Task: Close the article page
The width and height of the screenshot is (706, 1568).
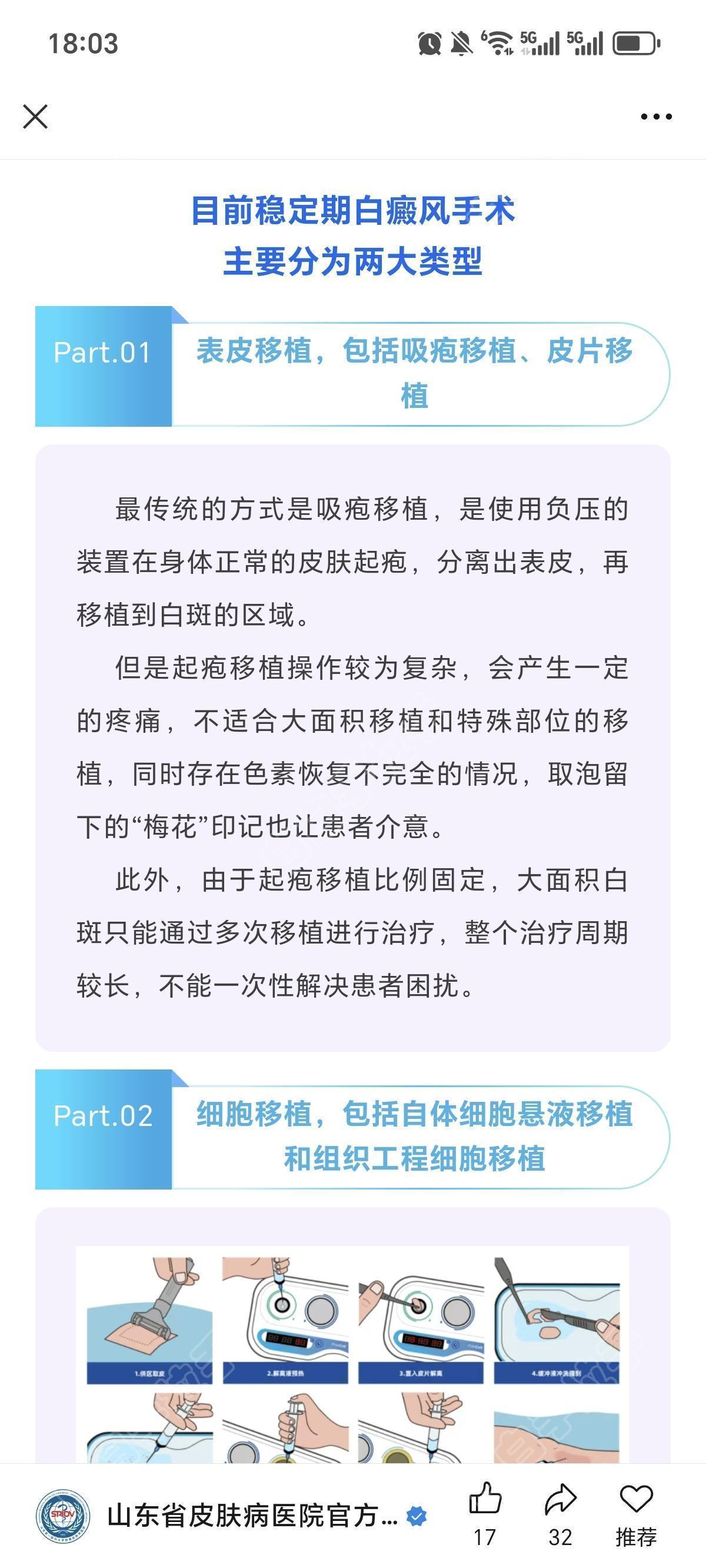Action: (35, 117)
